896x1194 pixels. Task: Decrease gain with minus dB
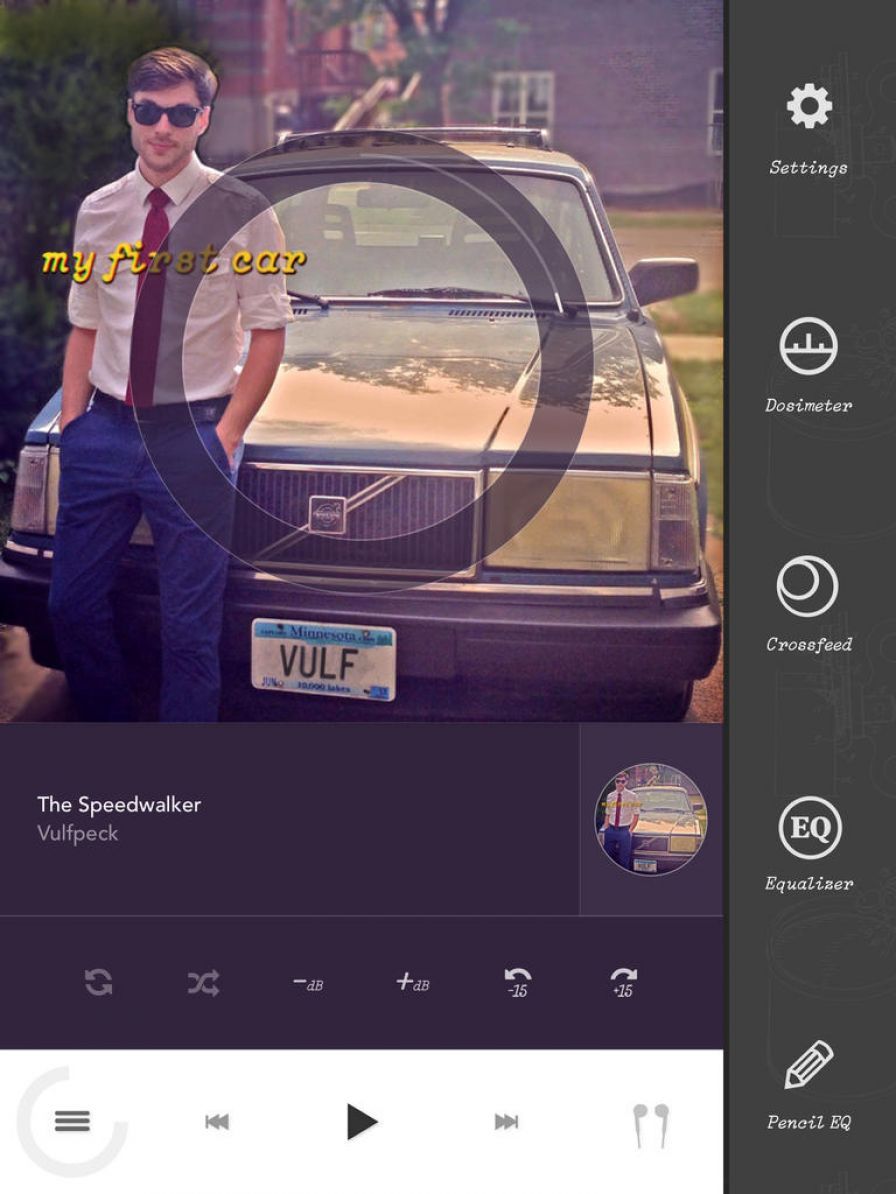307,983
